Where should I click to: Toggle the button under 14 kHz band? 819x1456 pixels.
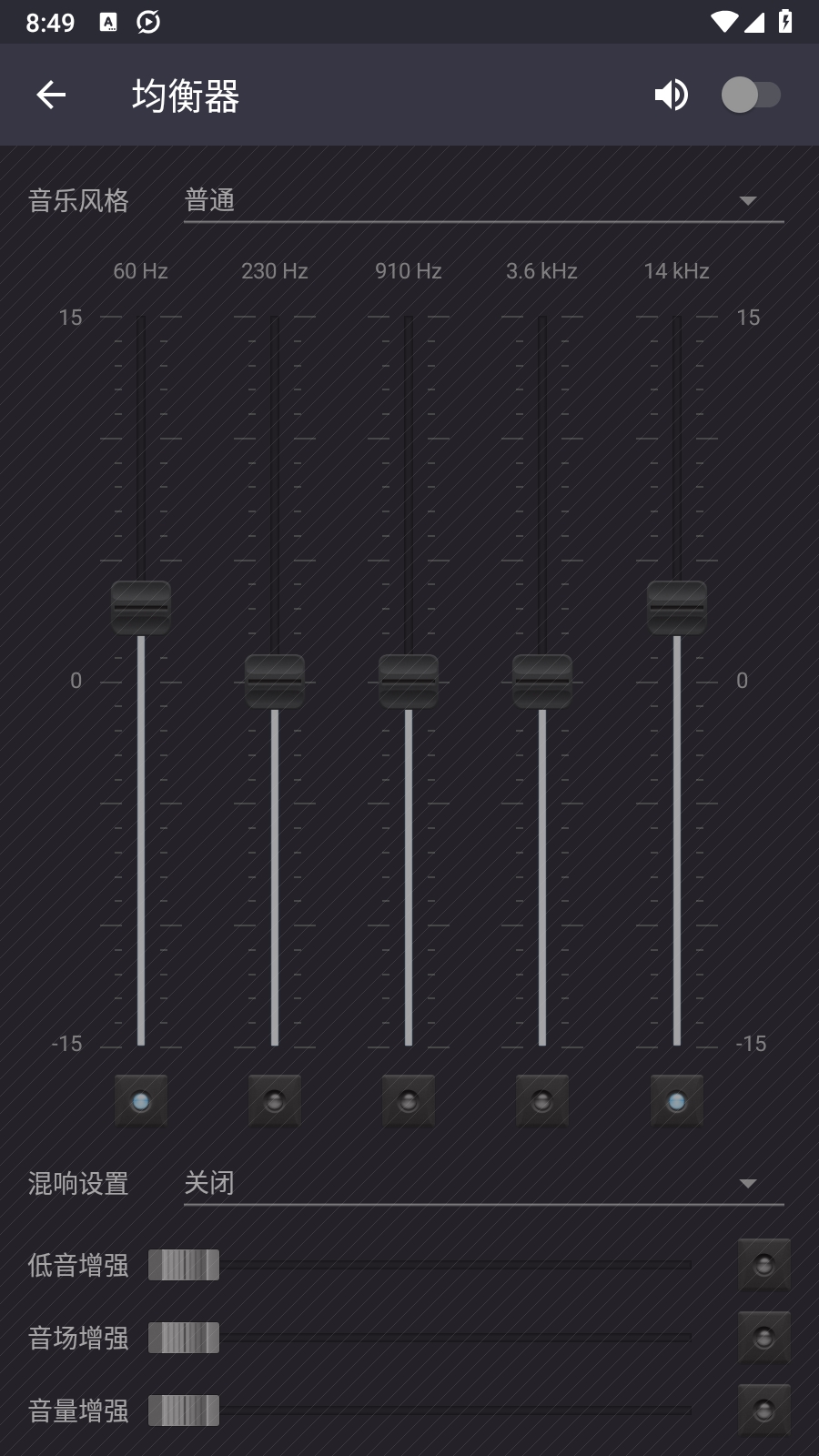(x=677, y=1101)
